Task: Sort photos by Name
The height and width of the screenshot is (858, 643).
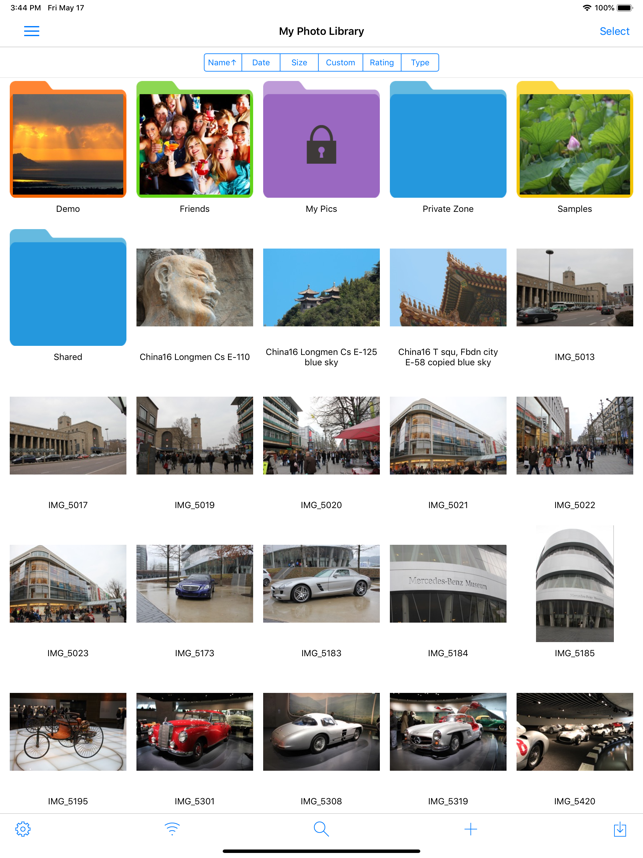Action: [222, 62]
